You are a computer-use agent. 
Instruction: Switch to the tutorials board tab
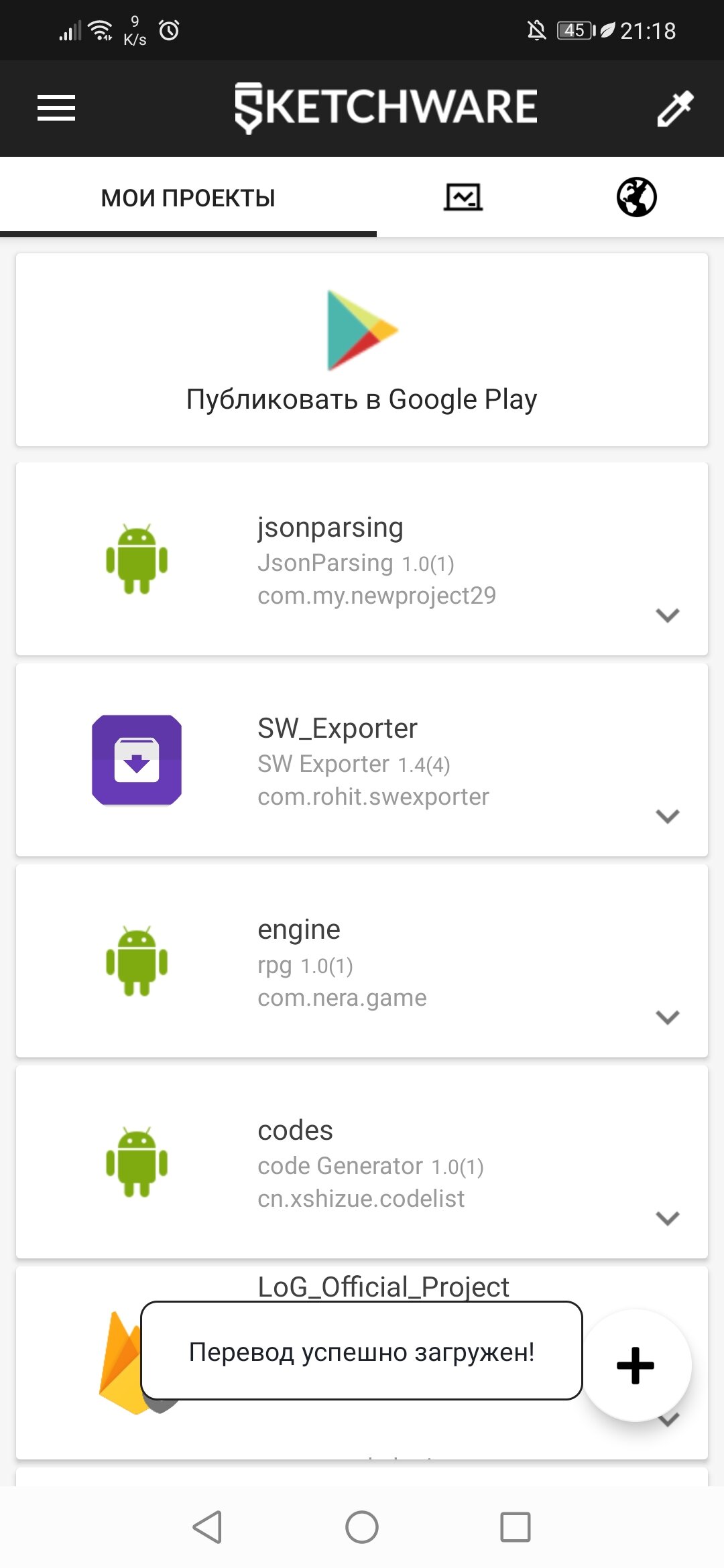click(x=463, y=197)
